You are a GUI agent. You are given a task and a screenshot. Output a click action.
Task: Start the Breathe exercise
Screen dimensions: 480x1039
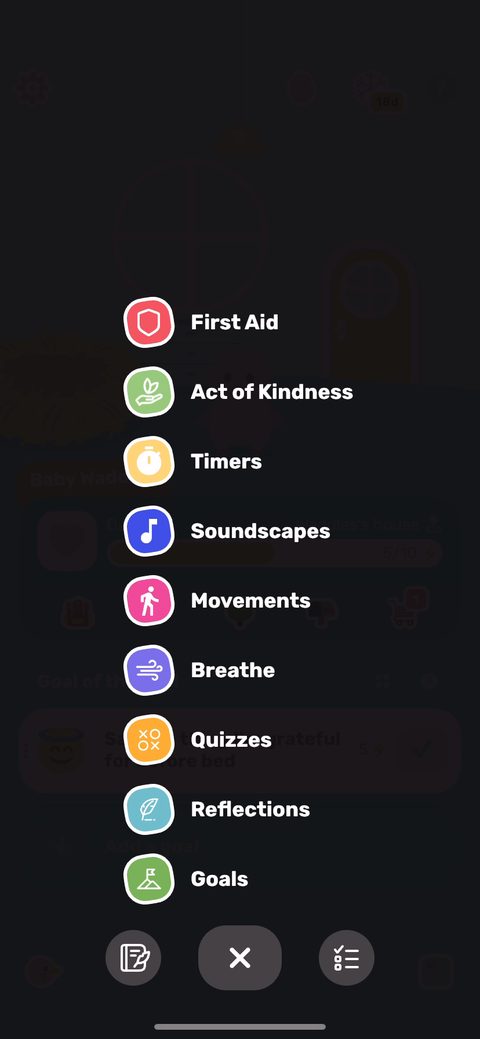tap(199, 670)
